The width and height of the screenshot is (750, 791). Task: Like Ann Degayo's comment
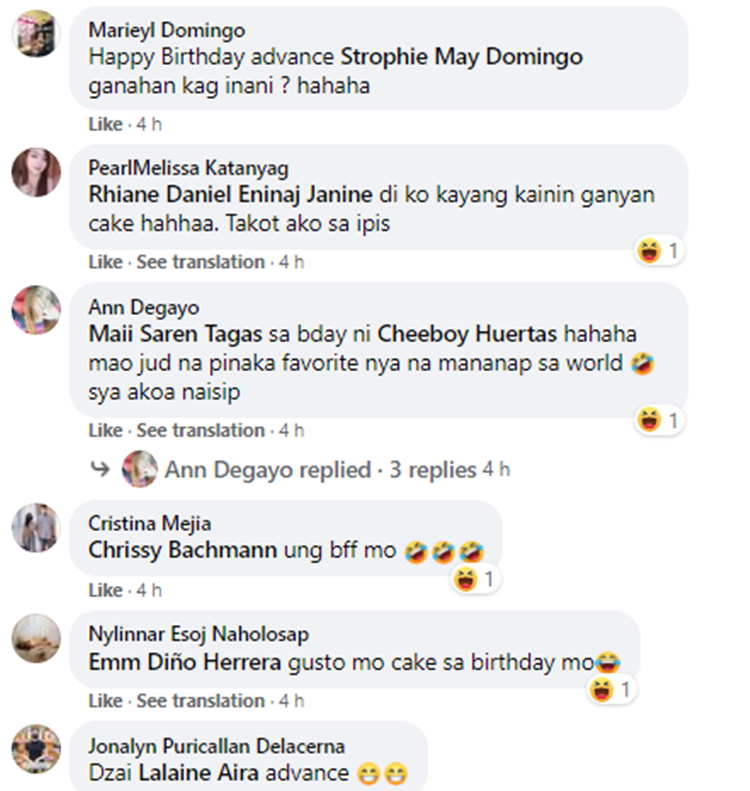[x=104, y=430]
